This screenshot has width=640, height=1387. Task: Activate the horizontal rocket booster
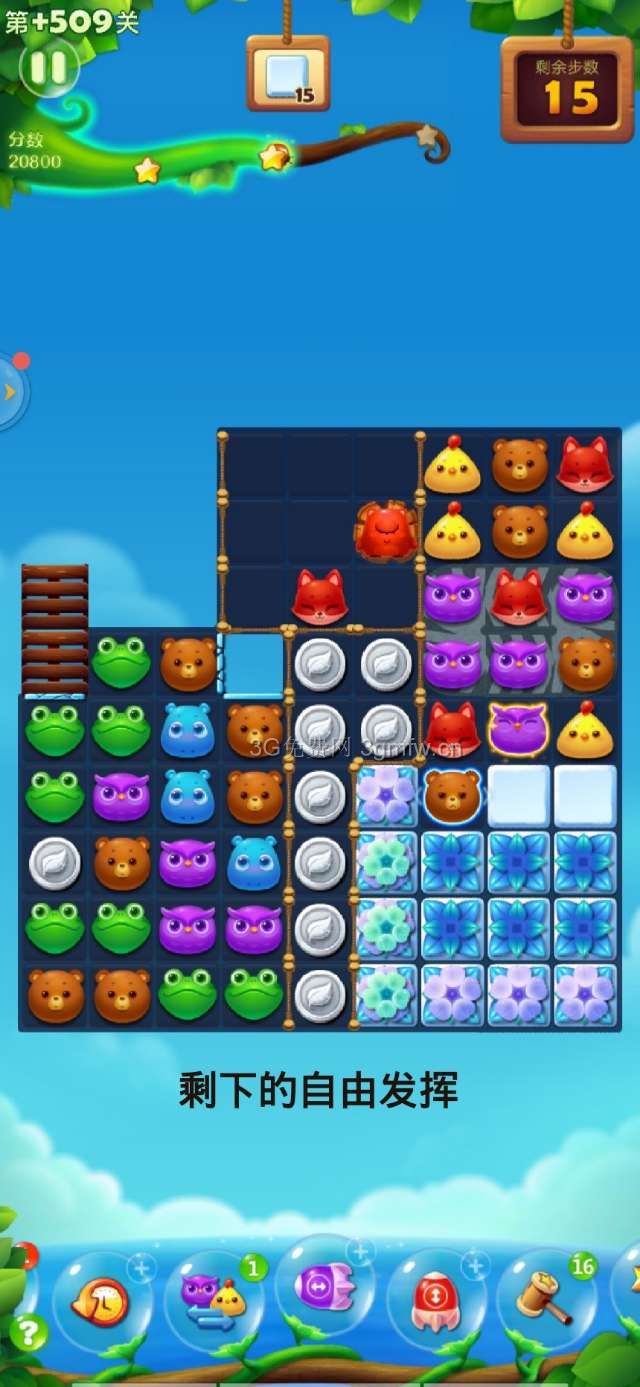tap(324, 1287)
